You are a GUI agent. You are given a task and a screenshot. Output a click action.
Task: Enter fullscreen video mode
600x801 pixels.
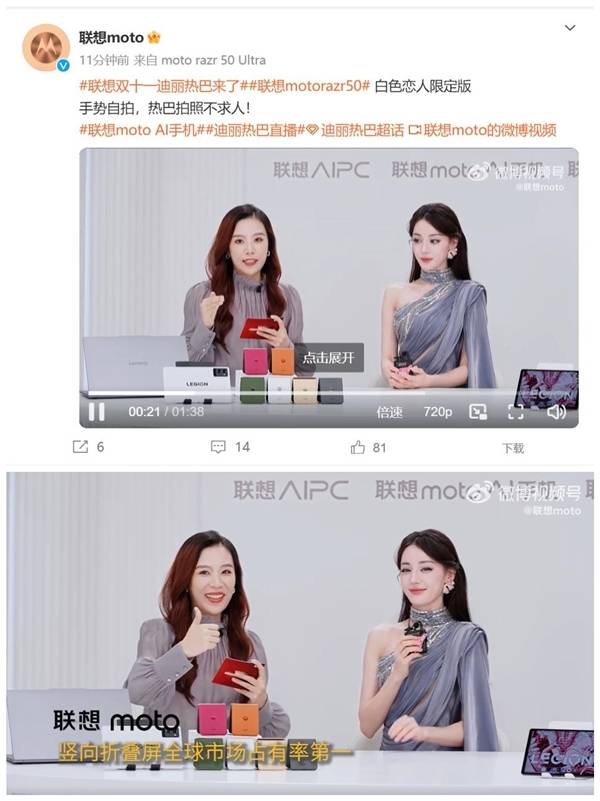(516, 411)
